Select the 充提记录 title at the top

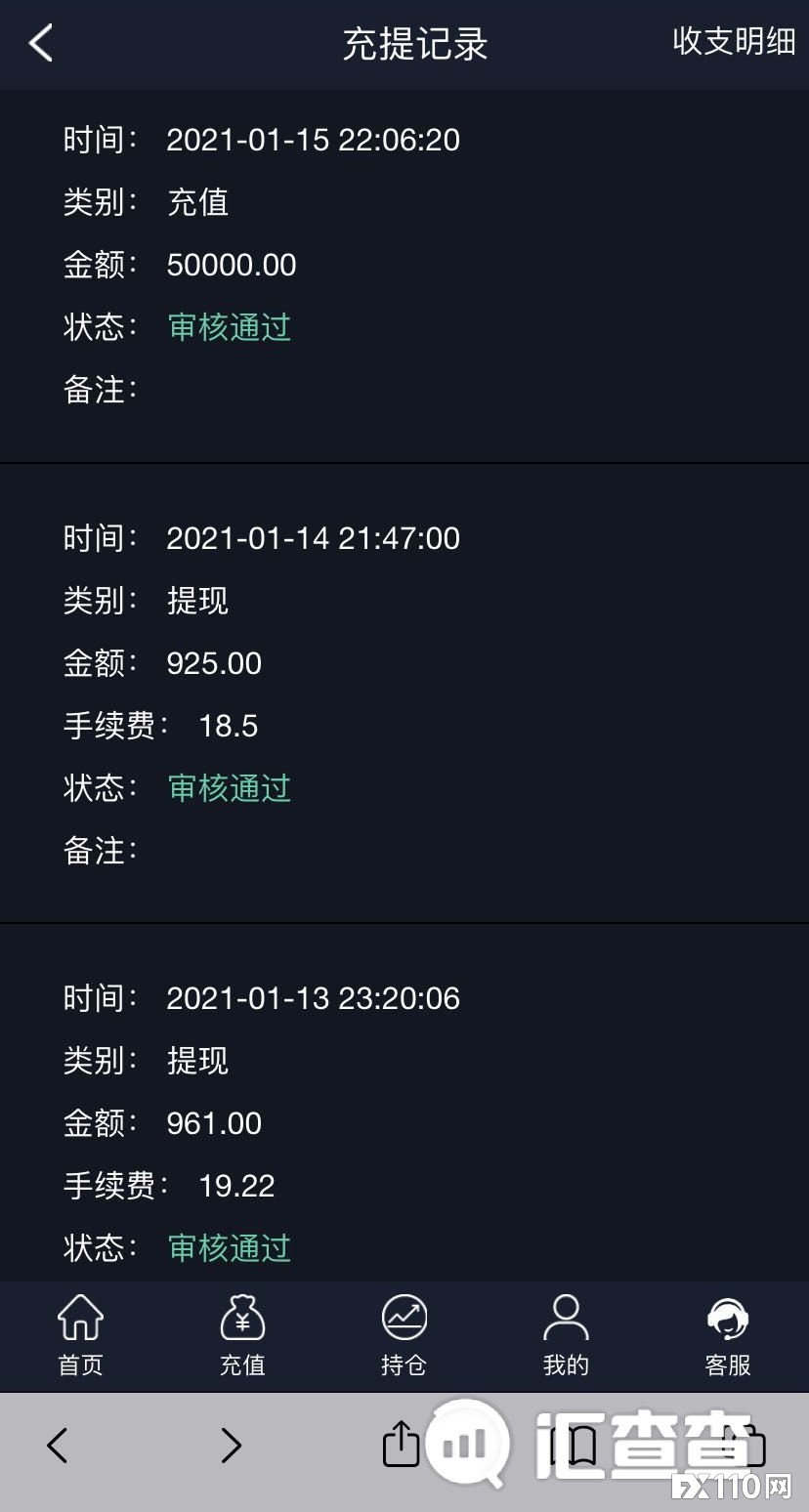(x=414, y=44)
